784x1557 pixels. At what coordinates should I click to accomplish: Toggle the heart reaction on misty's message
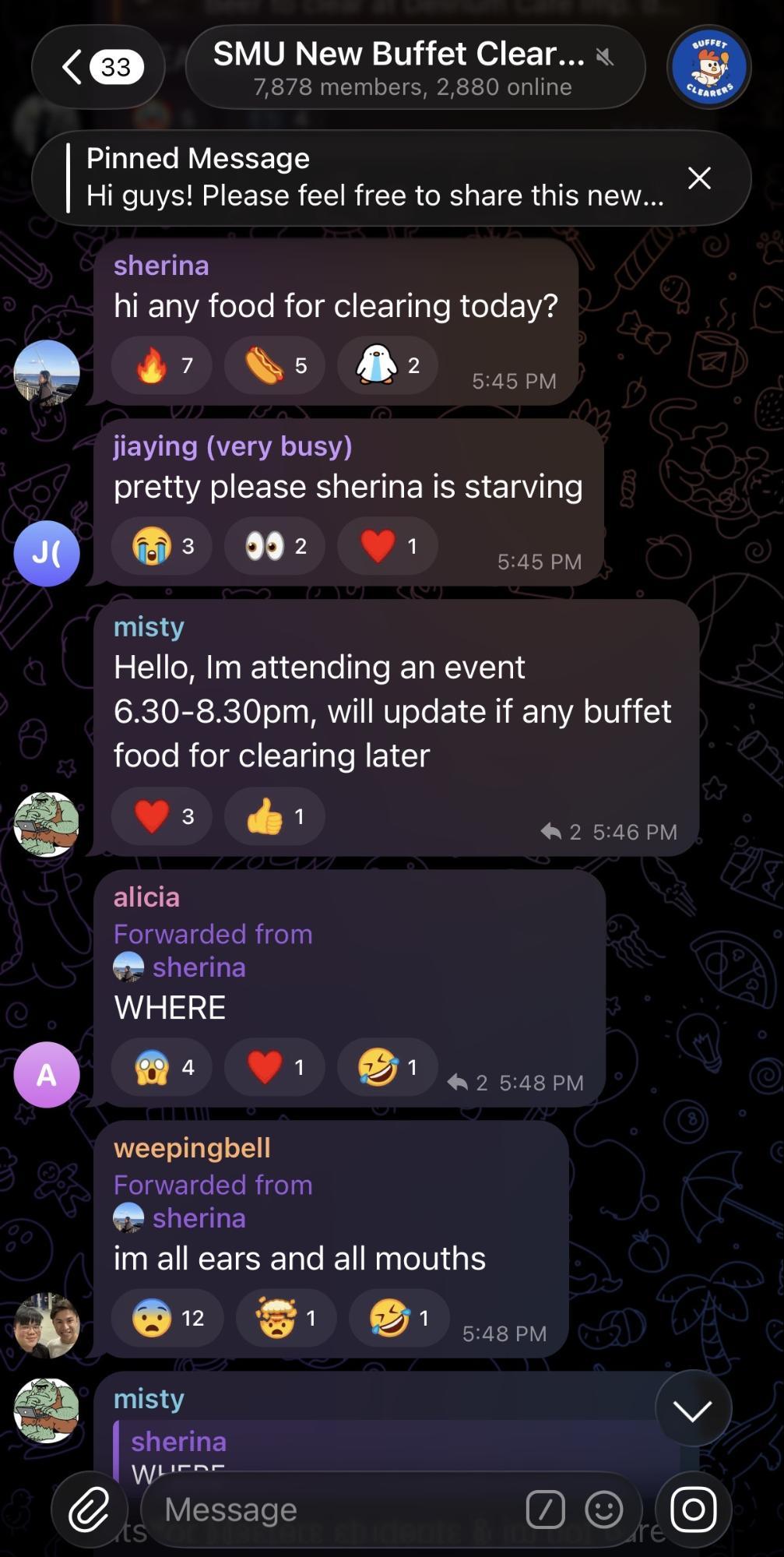160,815
